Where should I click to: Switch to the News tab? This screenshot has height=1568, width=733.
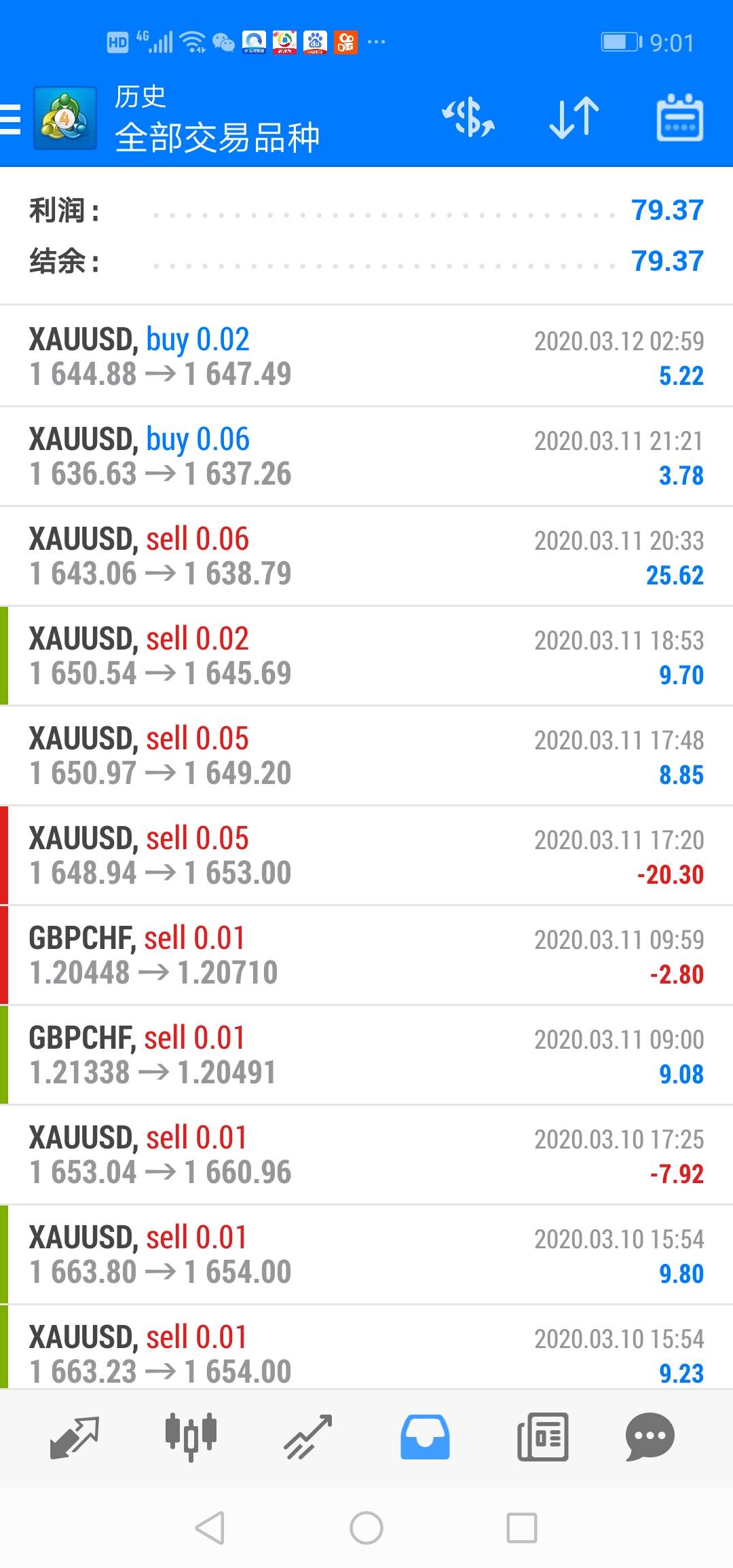[x=542, y=1437]
